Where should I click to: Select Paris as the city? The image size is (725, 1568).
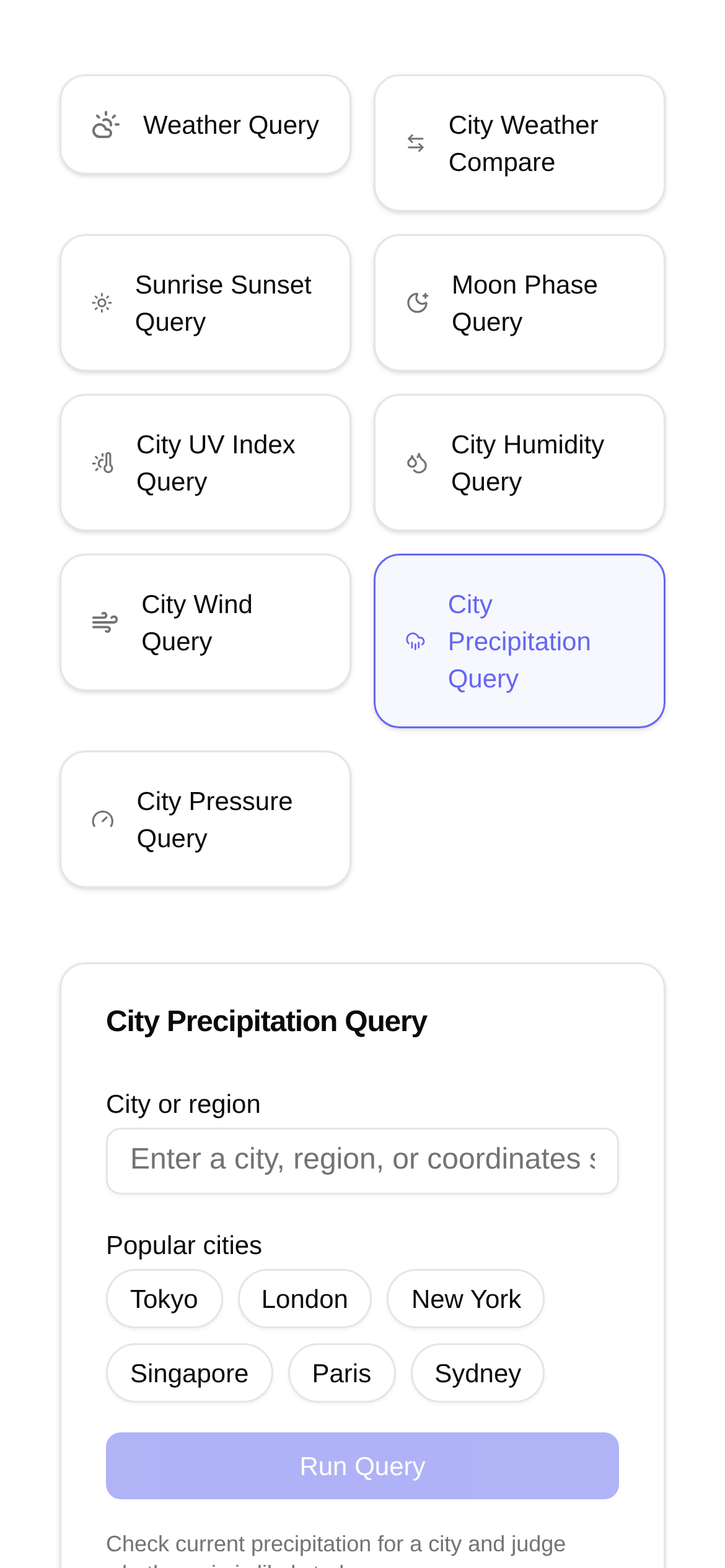click(x=341, y=1373)
